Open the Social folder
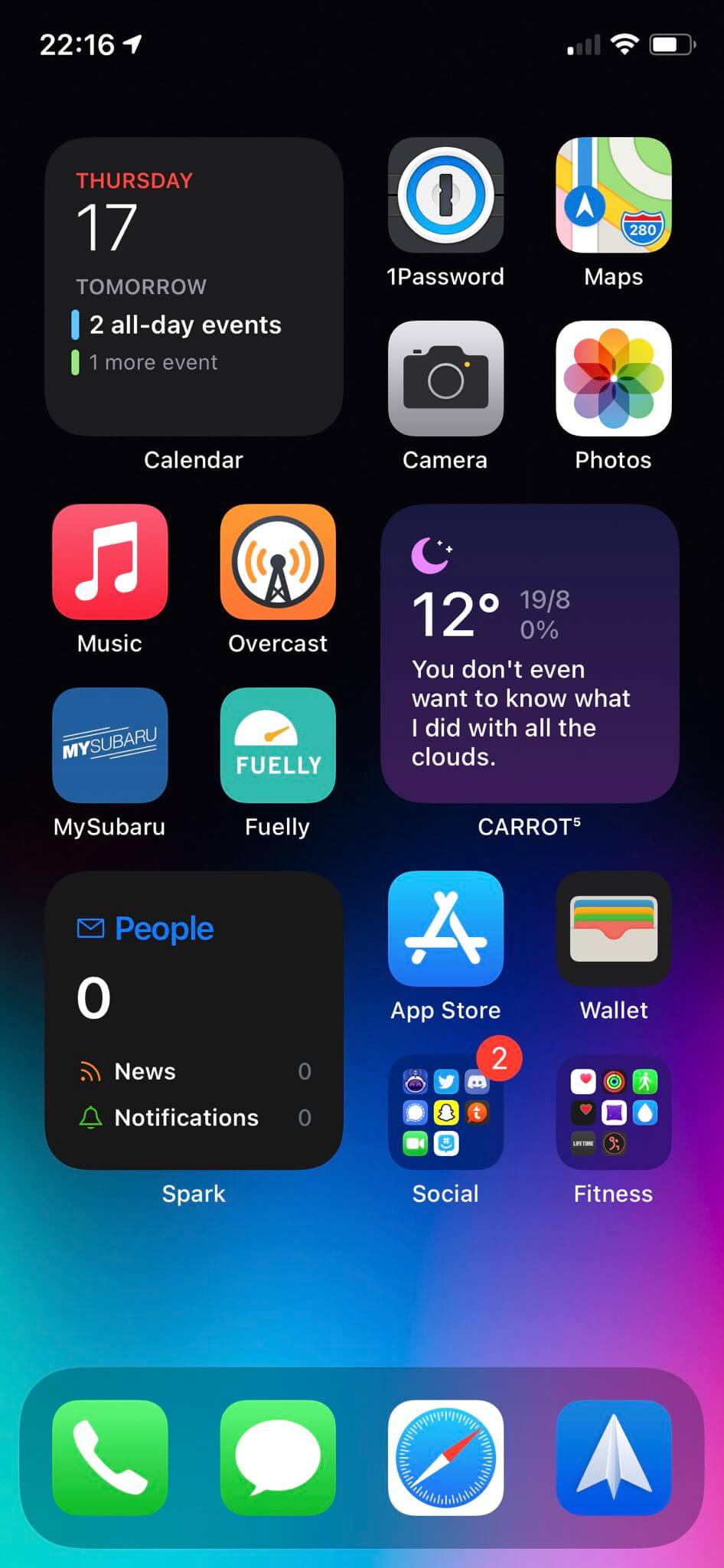This screenshot has height=1568, width=724. (x=445, y=1112)
